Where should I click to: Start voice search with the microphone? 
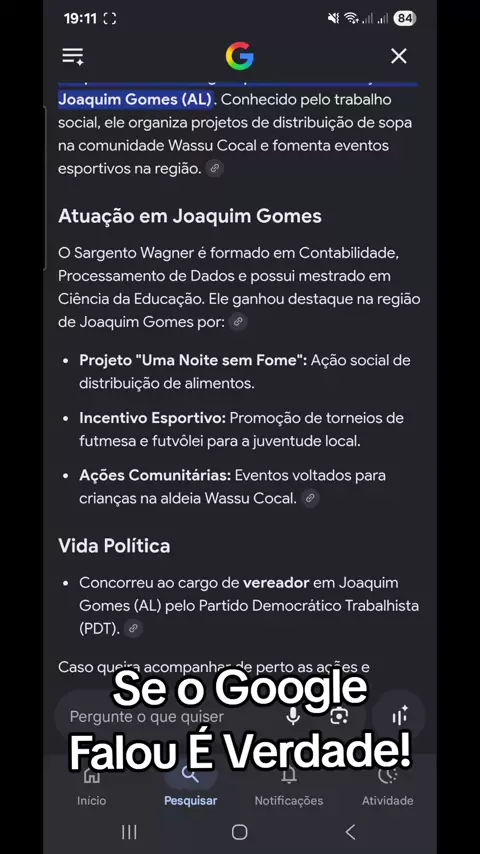click(x=293, y=716)
